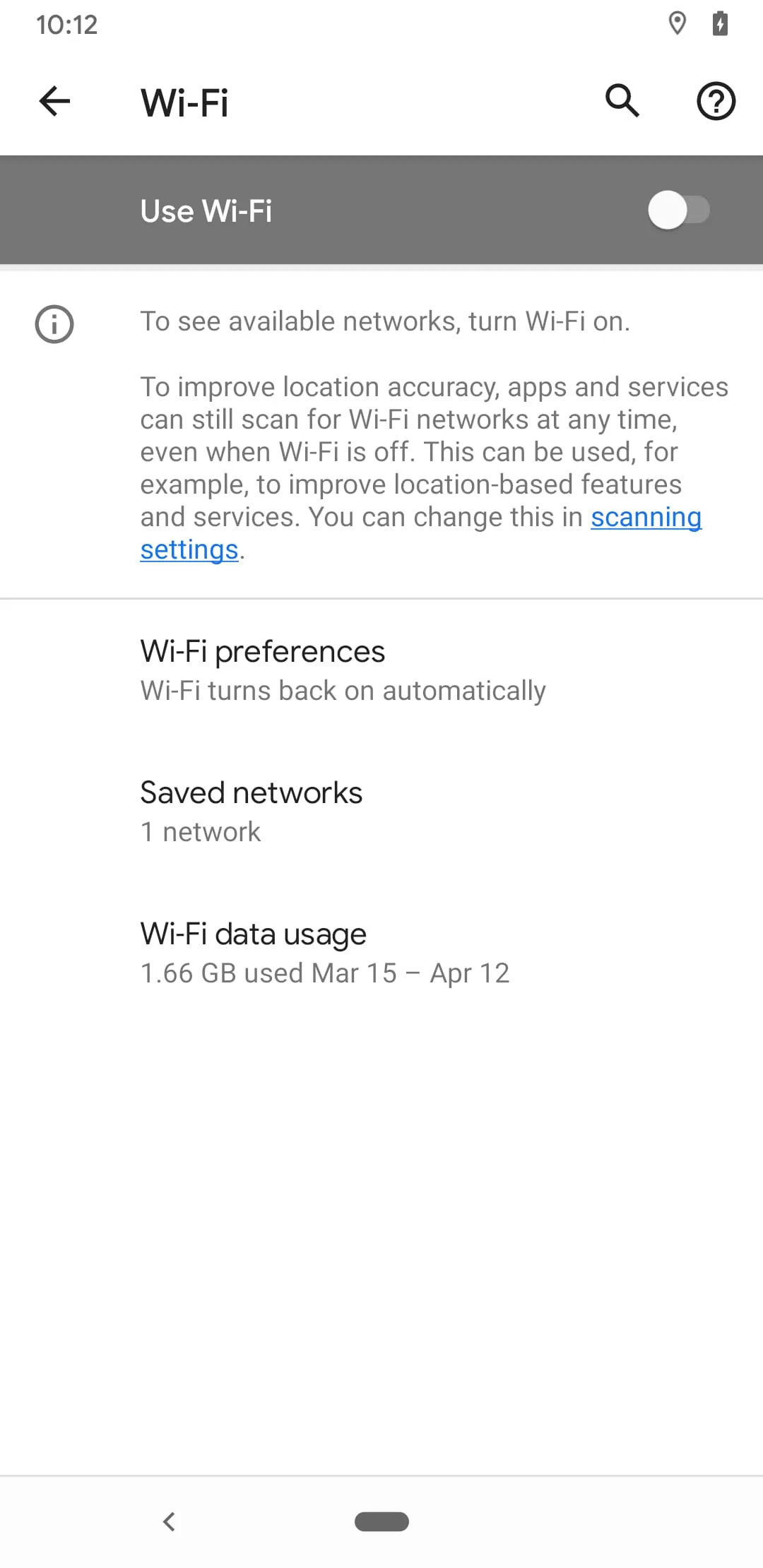The width and height of the screenshot is (763, 1568).
Task: Tap the home pill in the navigation bar
Action: [381, 1521]
